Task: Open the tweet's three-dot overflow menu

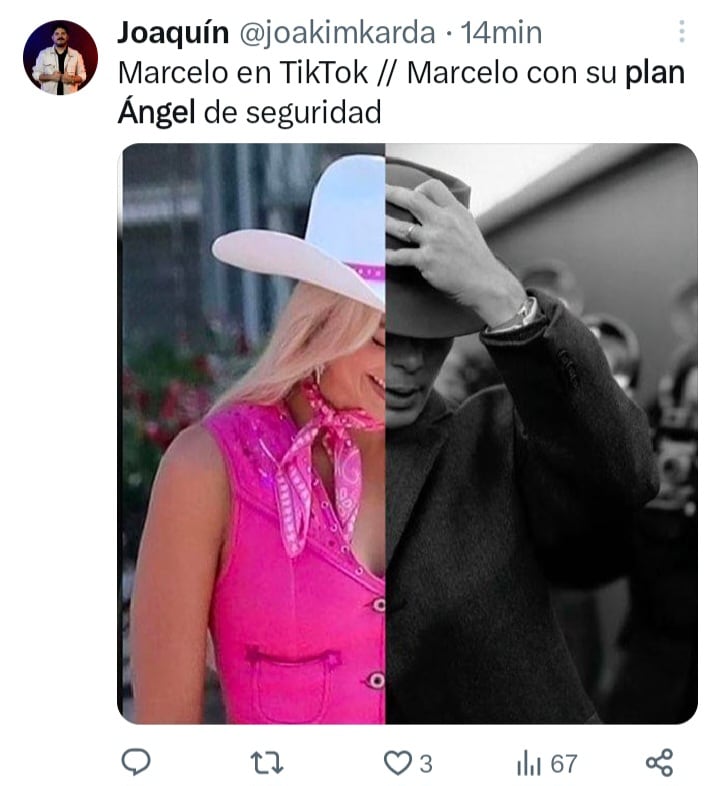Action: pyautogui.click(x=682, y=33)
